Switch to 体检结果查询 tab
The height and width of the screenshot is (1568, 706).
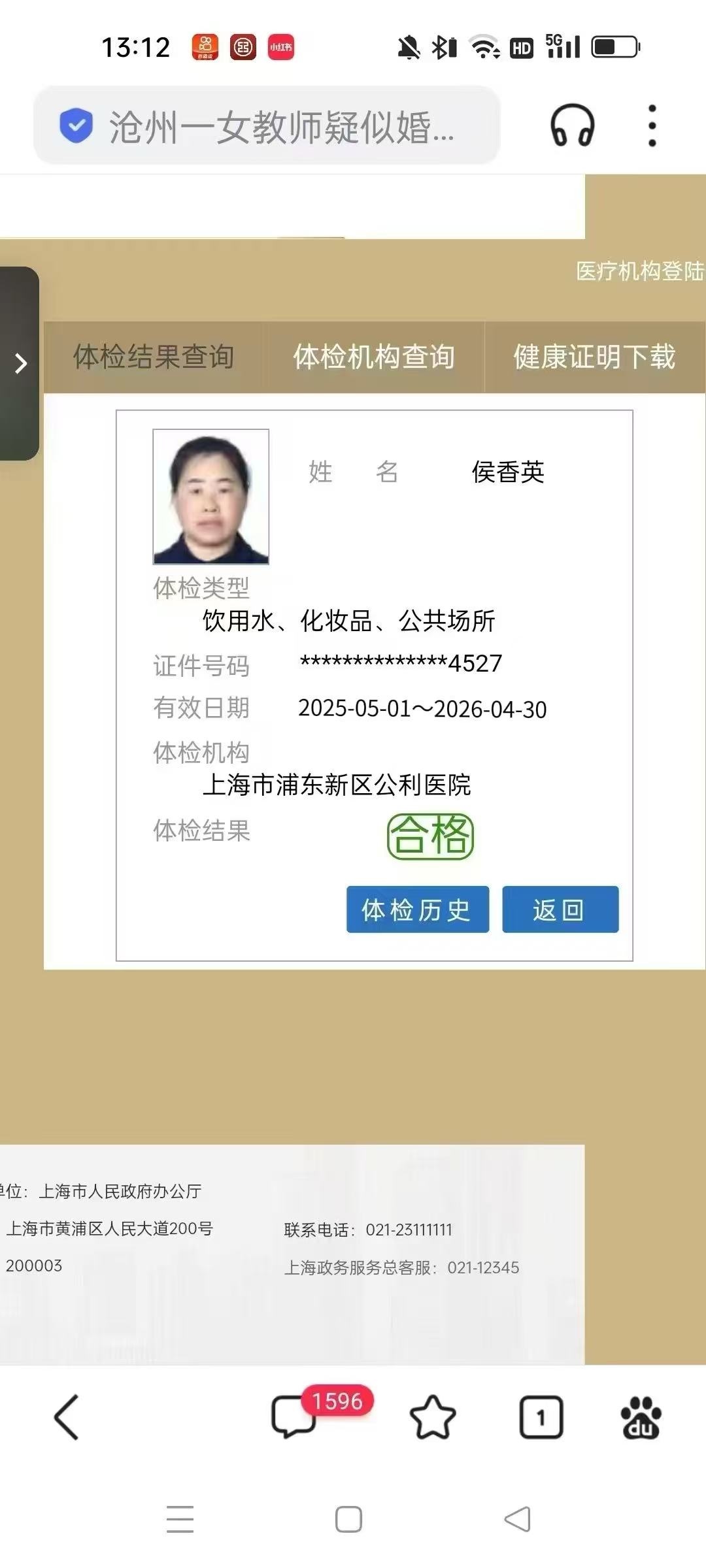[154, 357]
